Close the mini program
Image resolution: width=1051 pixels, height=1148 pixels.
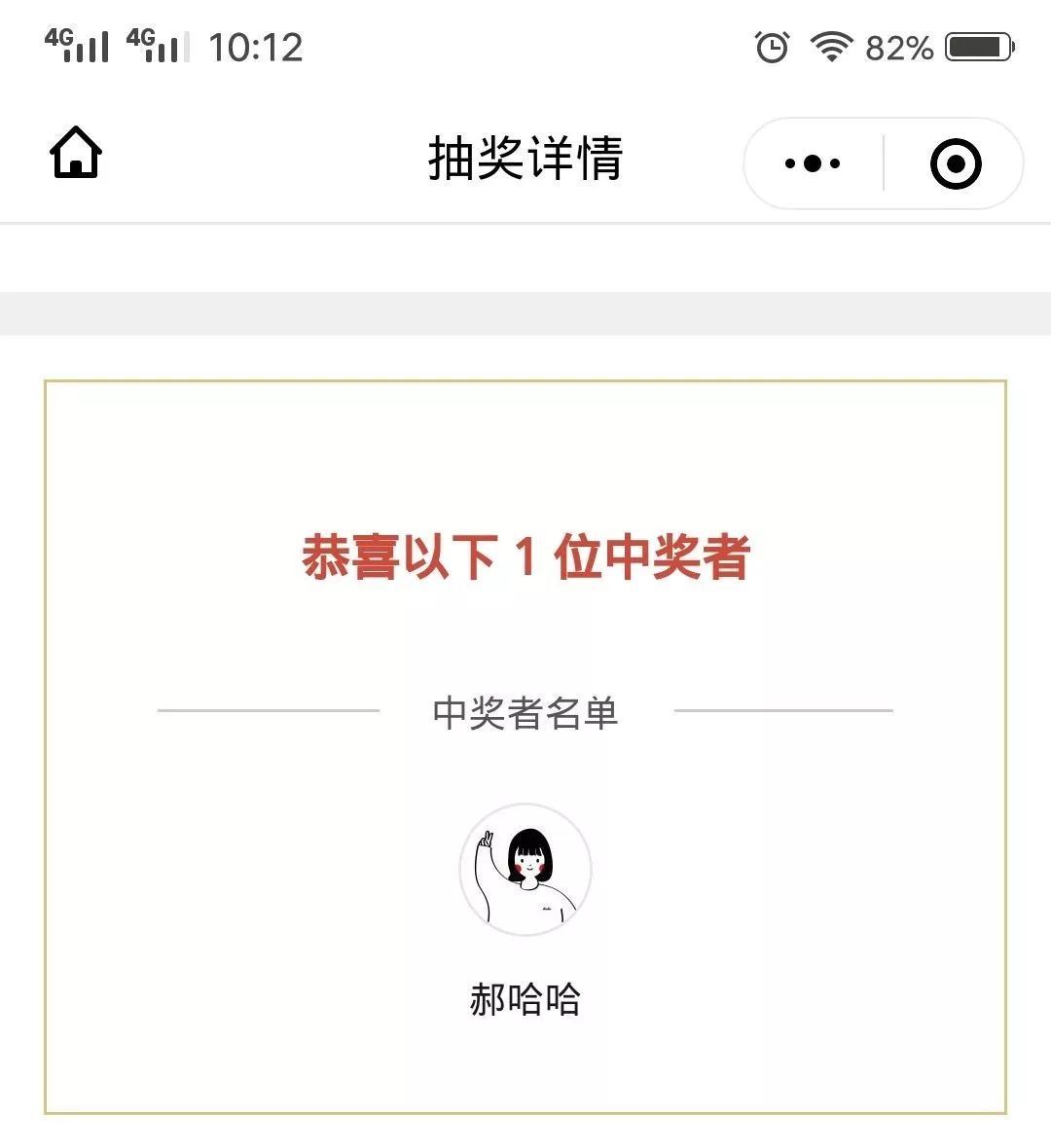coord(955,163)
